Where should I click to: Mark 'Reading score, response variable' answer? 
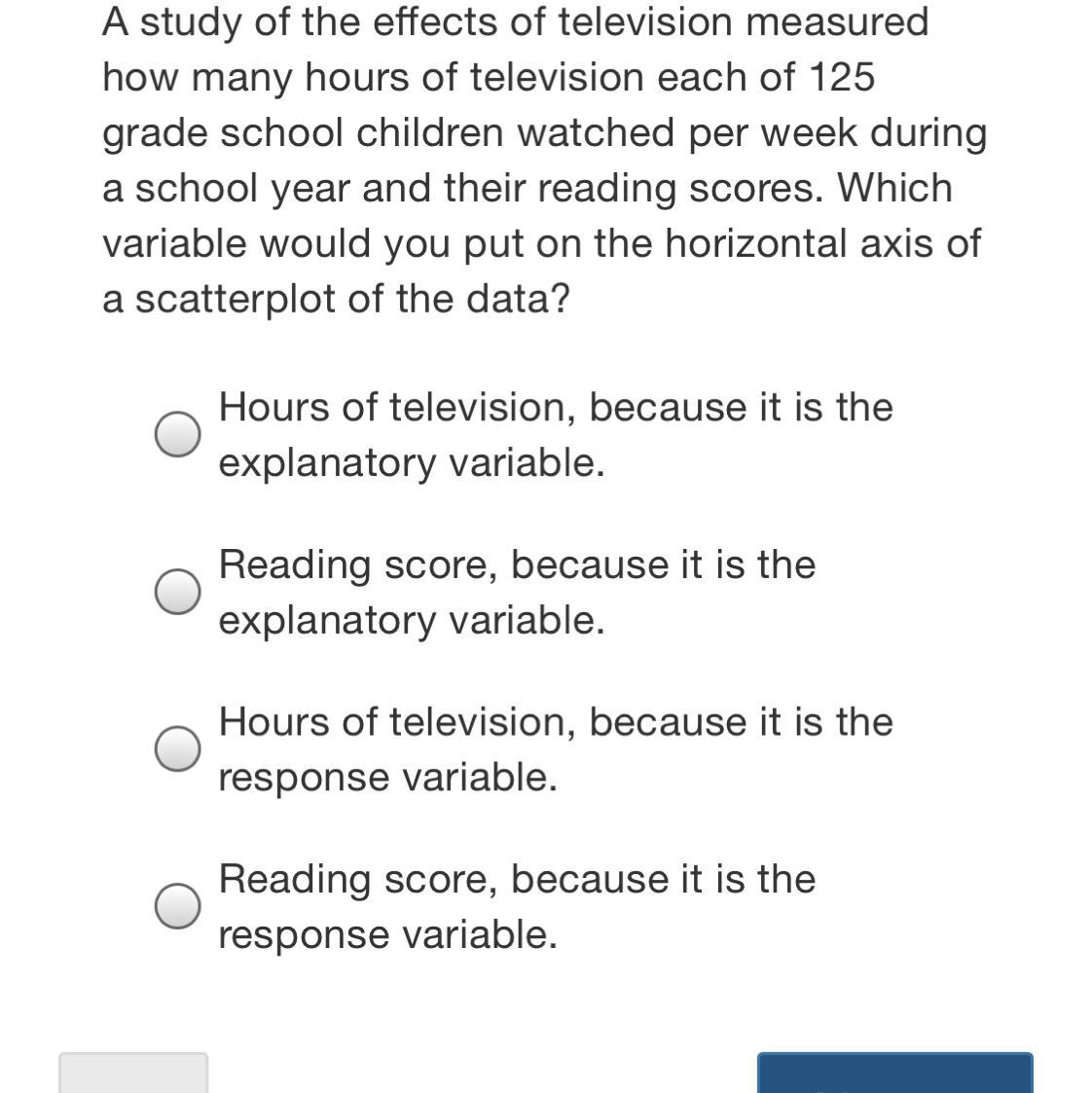[x=177, y=906]
